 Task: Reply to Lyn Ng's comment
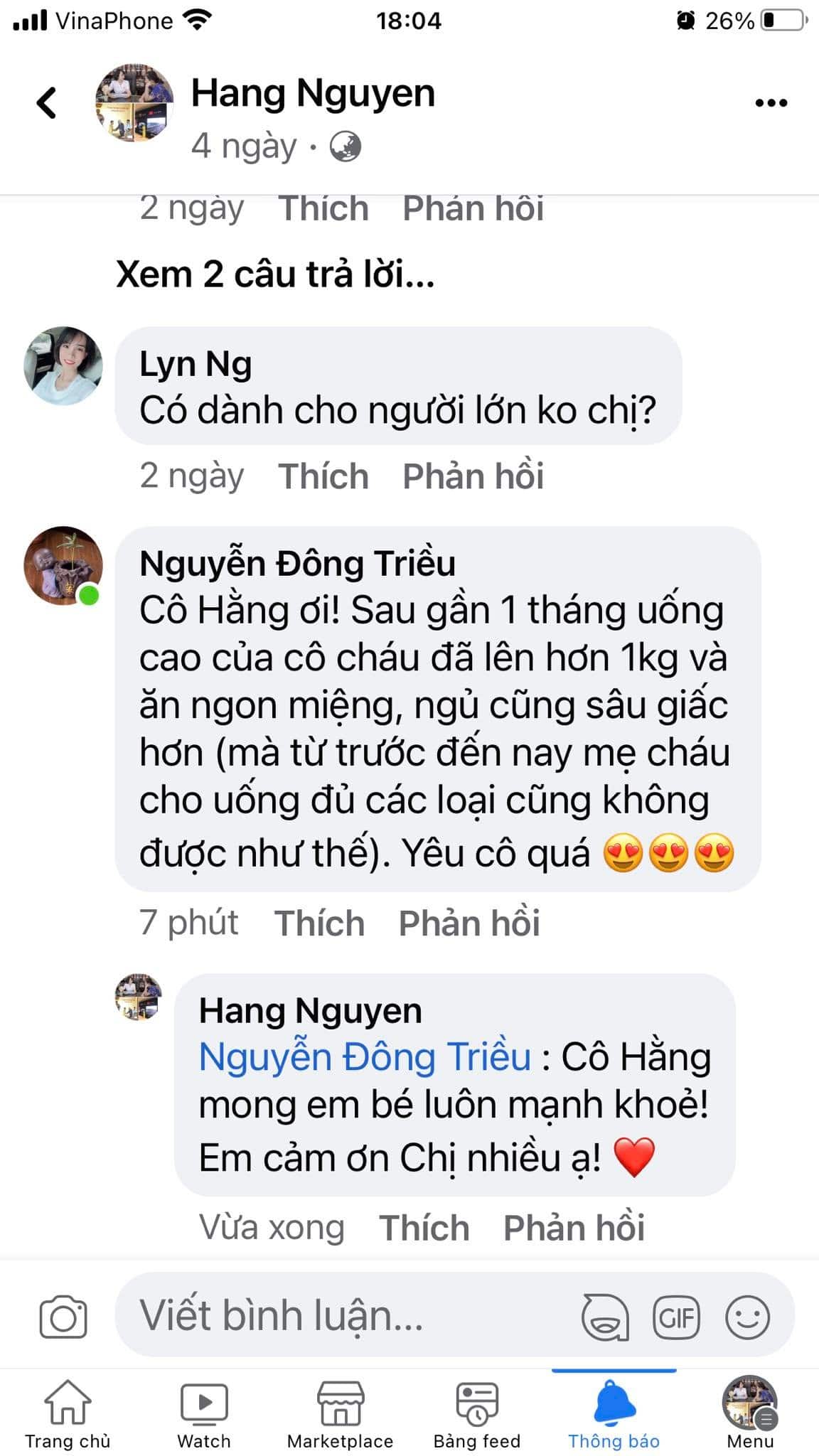(473, 476)
